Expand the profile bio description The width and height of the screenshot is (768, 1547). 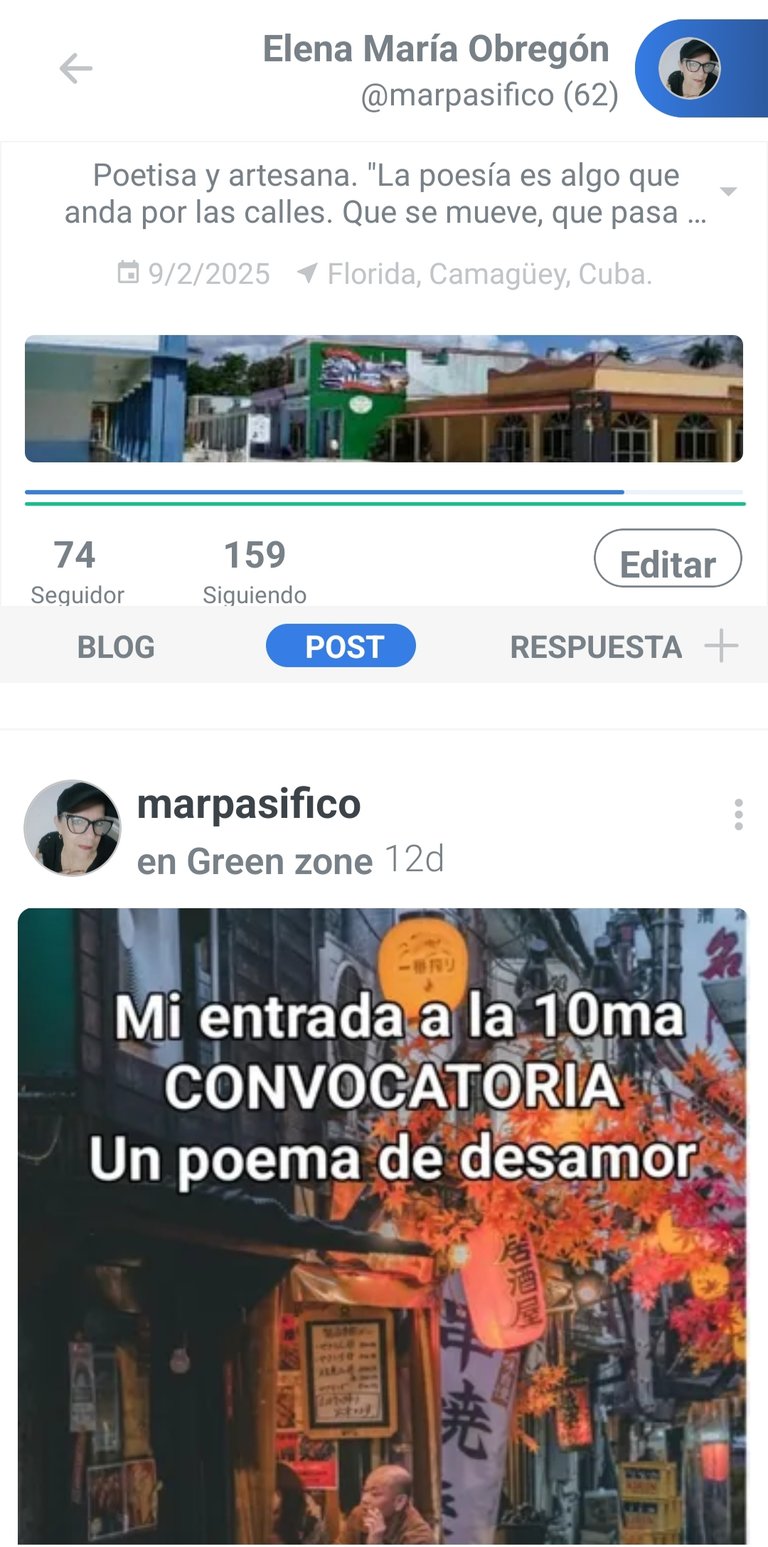click(729, 192)
